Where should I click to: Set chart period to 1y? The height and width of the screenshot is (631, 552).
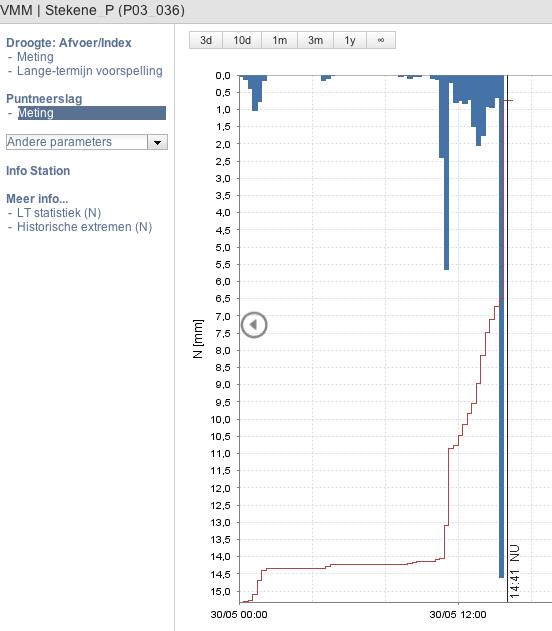350,40
